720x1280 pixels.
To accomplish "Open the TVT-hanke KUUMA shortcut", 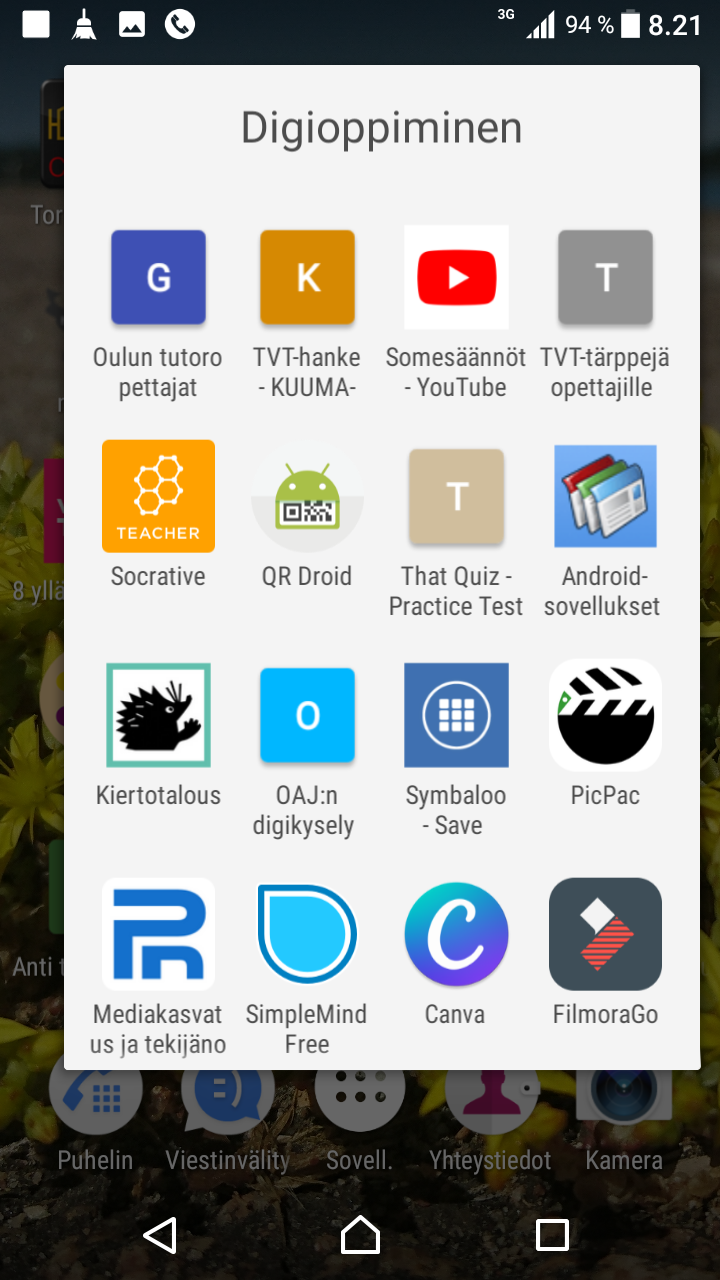I will click(x=307, y=278).
